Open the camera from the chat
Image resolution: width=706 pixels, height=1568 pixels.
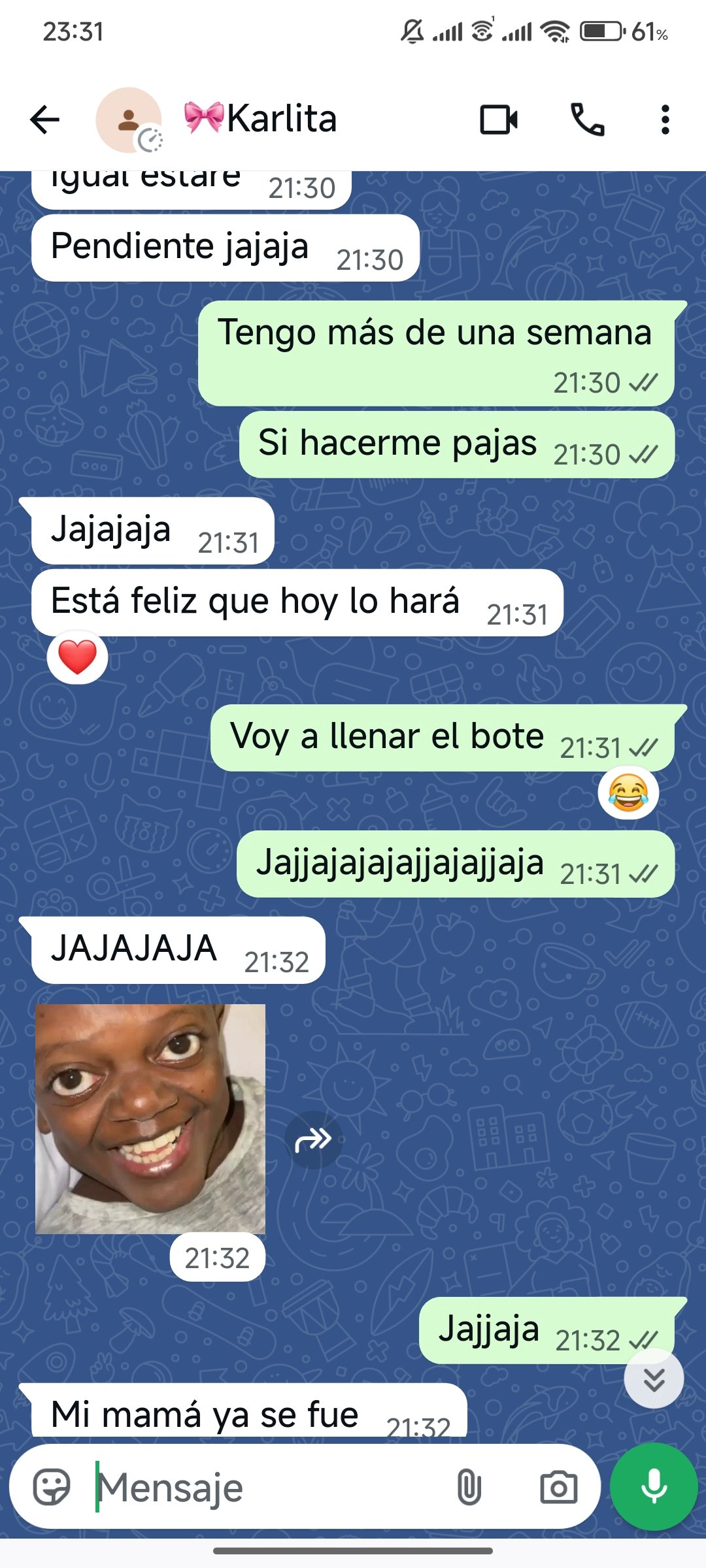(x=558, y=1488)
